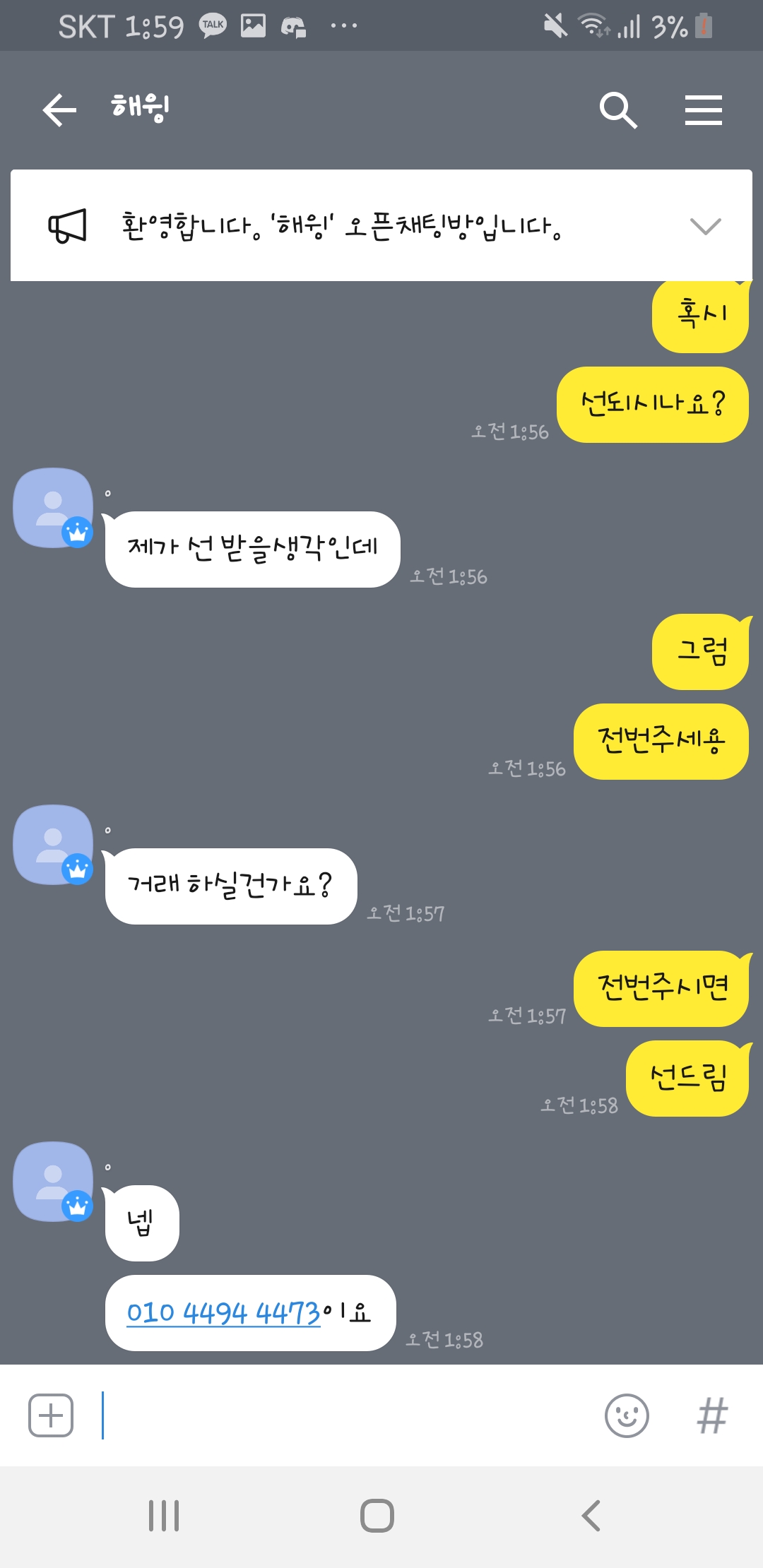Open avatar next to 넵 message
763x1568 pixels.
pyautogui.click(x=53, y=1181)
